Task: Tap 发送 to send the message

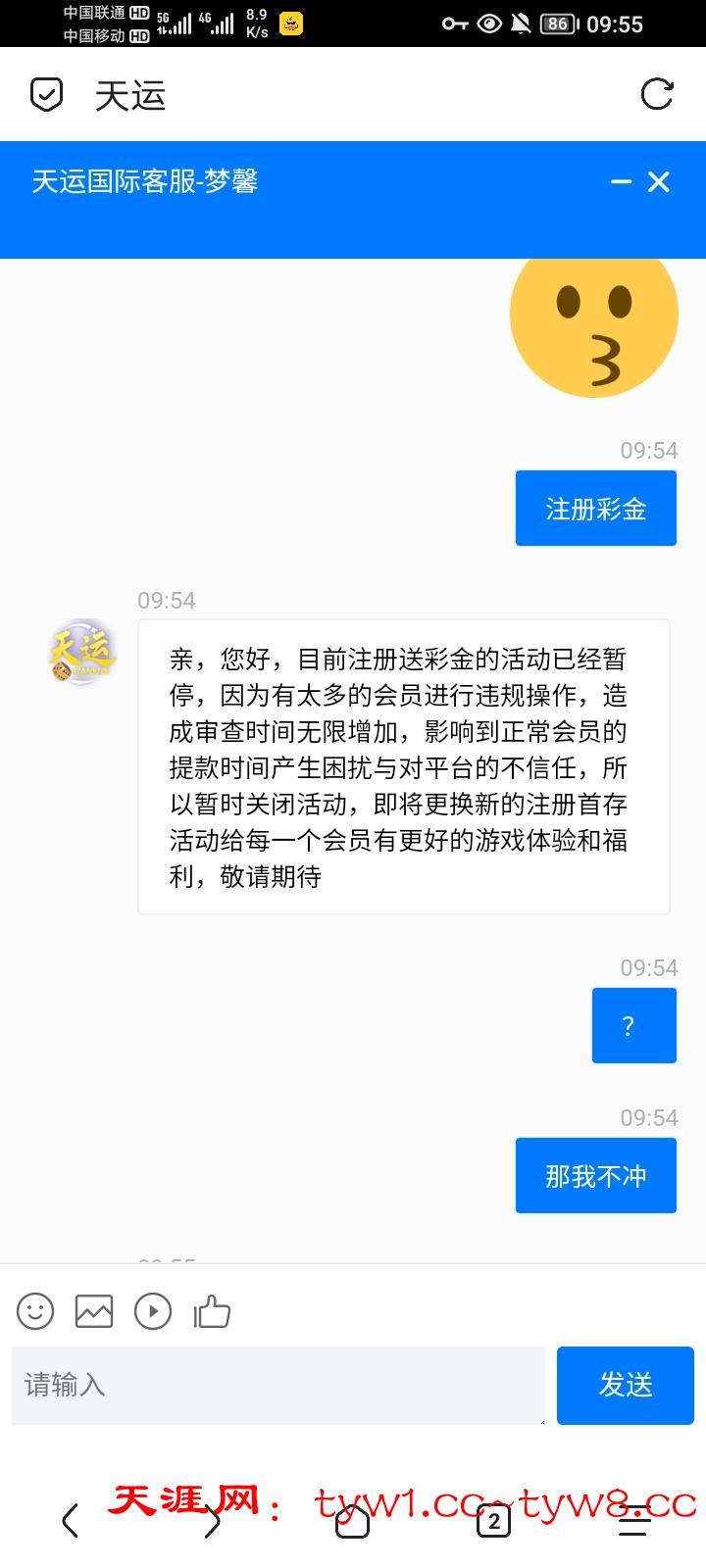Action: click(626, 1385)
